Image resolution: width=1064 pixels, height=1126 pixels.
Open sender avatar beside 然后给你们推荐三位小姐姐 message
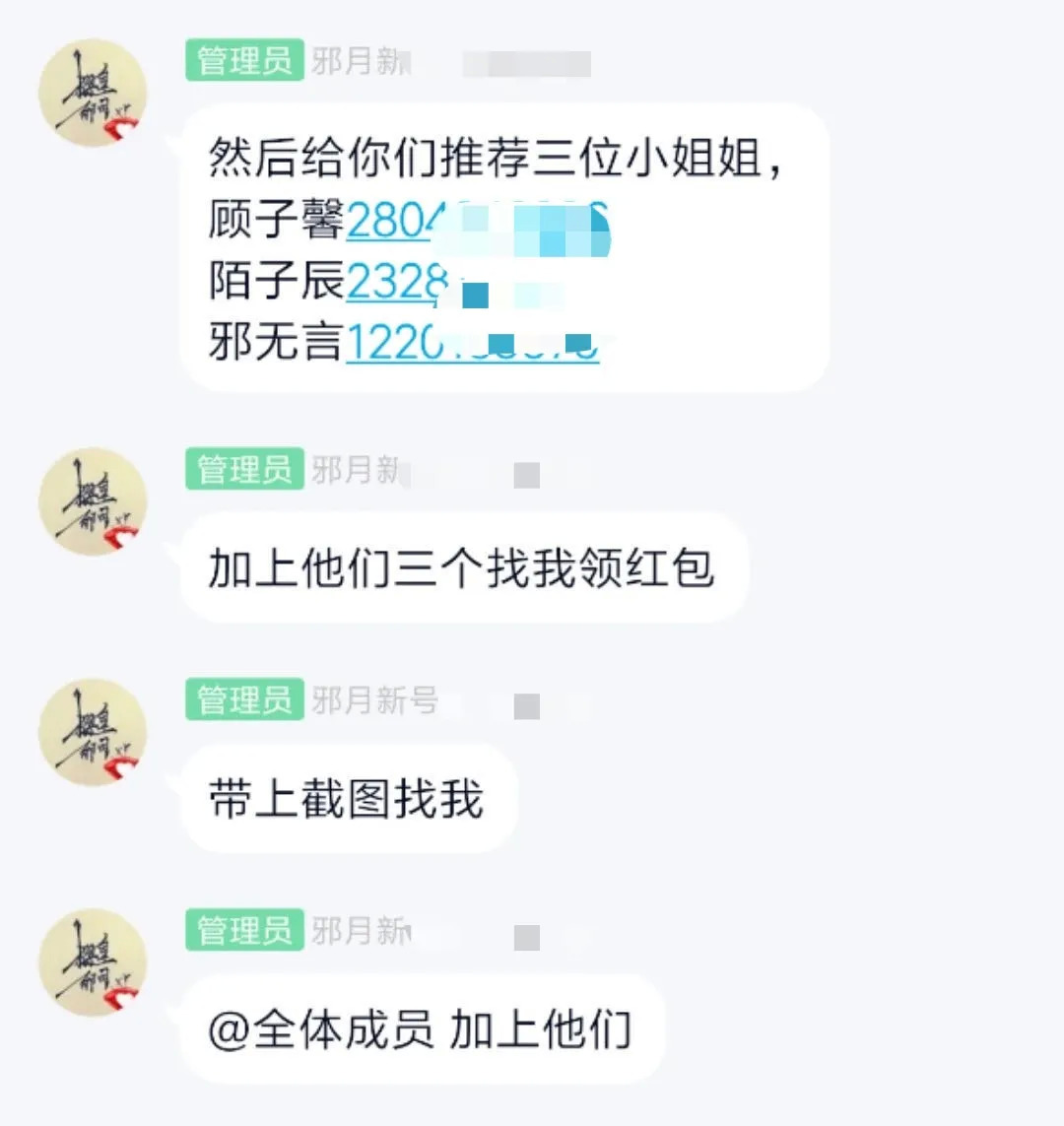point(92,93)
